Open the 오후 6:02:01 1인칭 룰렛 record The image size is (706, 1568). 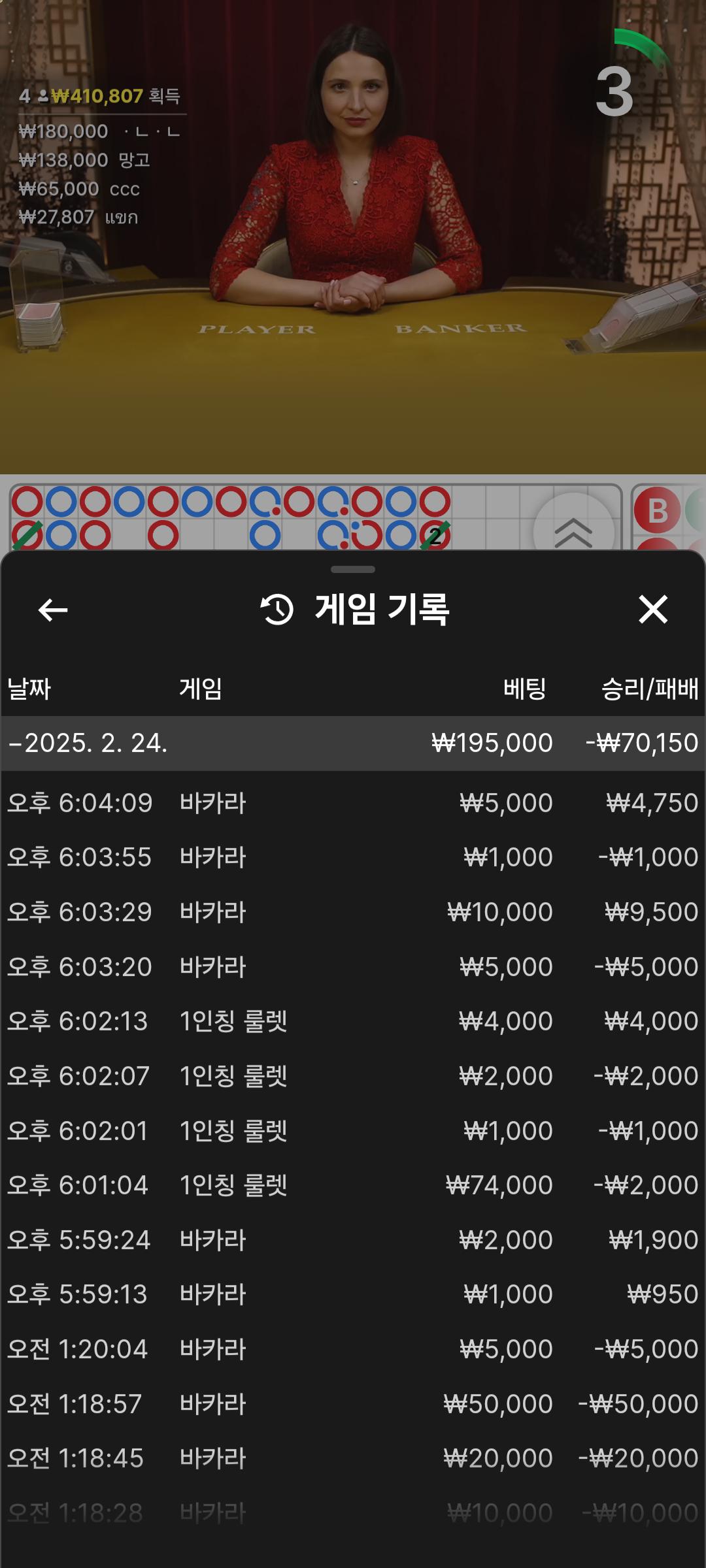pyautogui.click(x=353, y=1131)
